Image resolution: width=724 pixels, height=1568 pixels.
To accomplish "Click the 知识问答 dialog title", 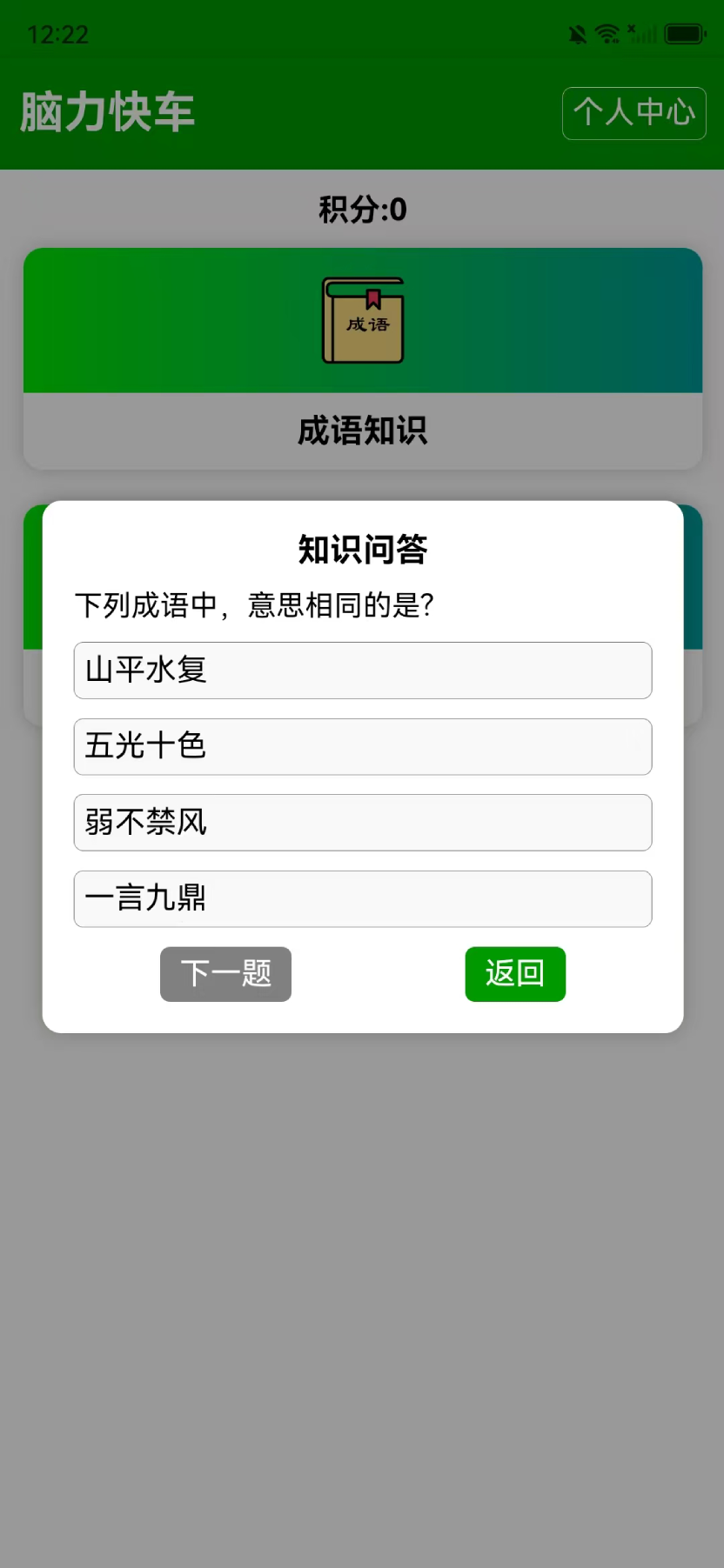I will click(362, 549).
